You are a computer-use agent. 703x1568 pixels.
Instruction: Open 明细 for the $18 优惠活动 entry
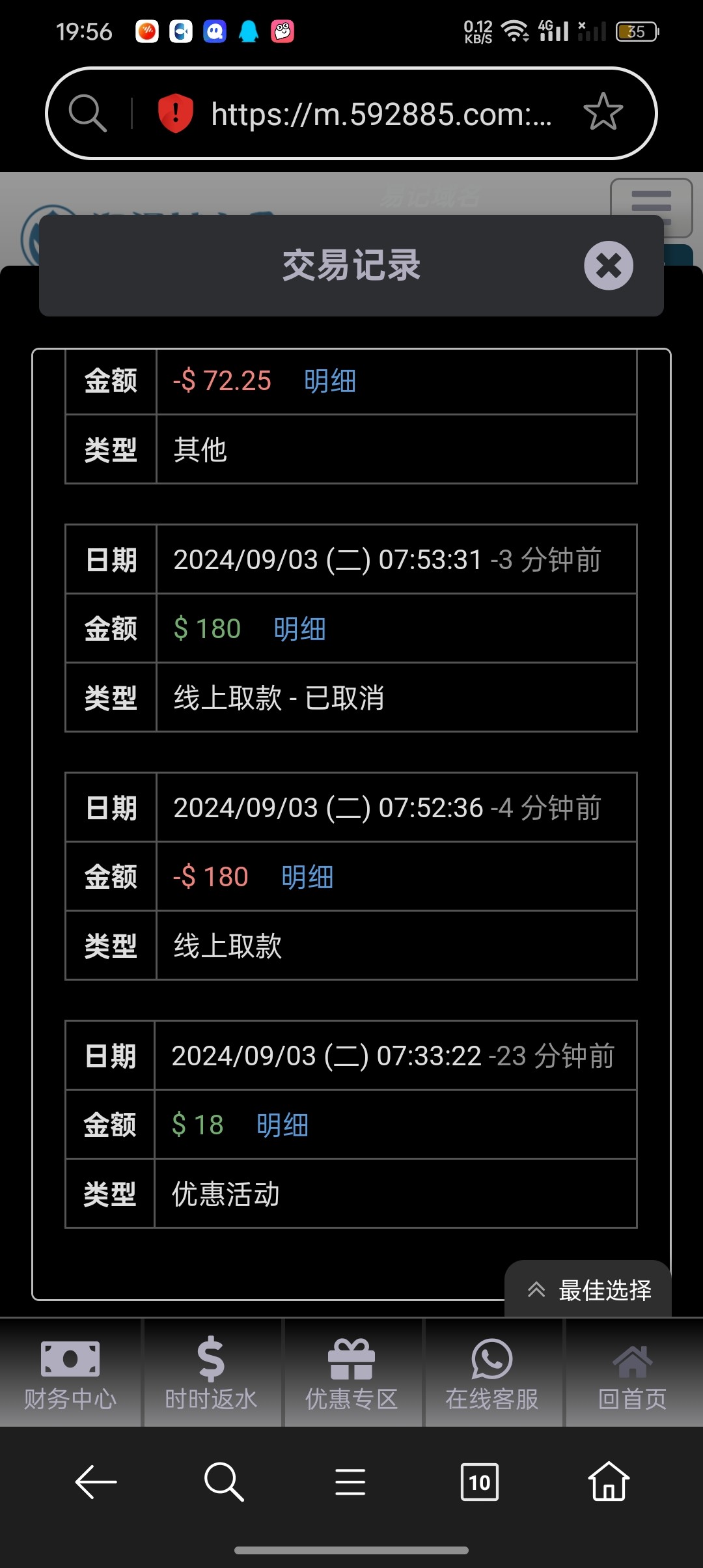283,1125
